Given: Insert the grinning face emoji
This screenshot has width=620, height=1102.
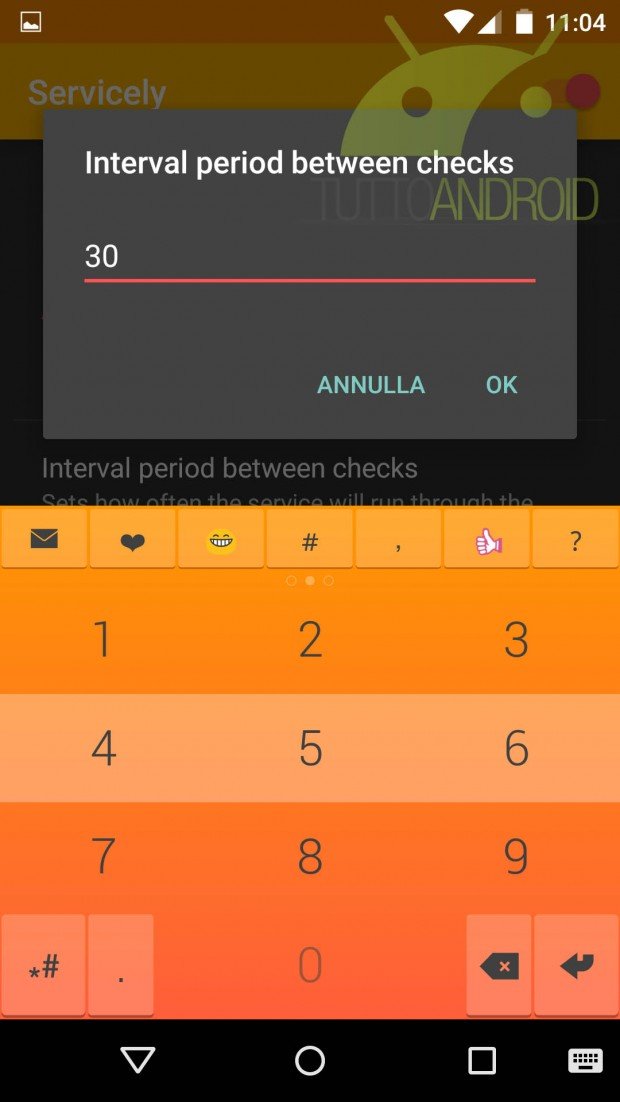Looking at the screenshot, I should pyautogui.click(x=221, y=539).
